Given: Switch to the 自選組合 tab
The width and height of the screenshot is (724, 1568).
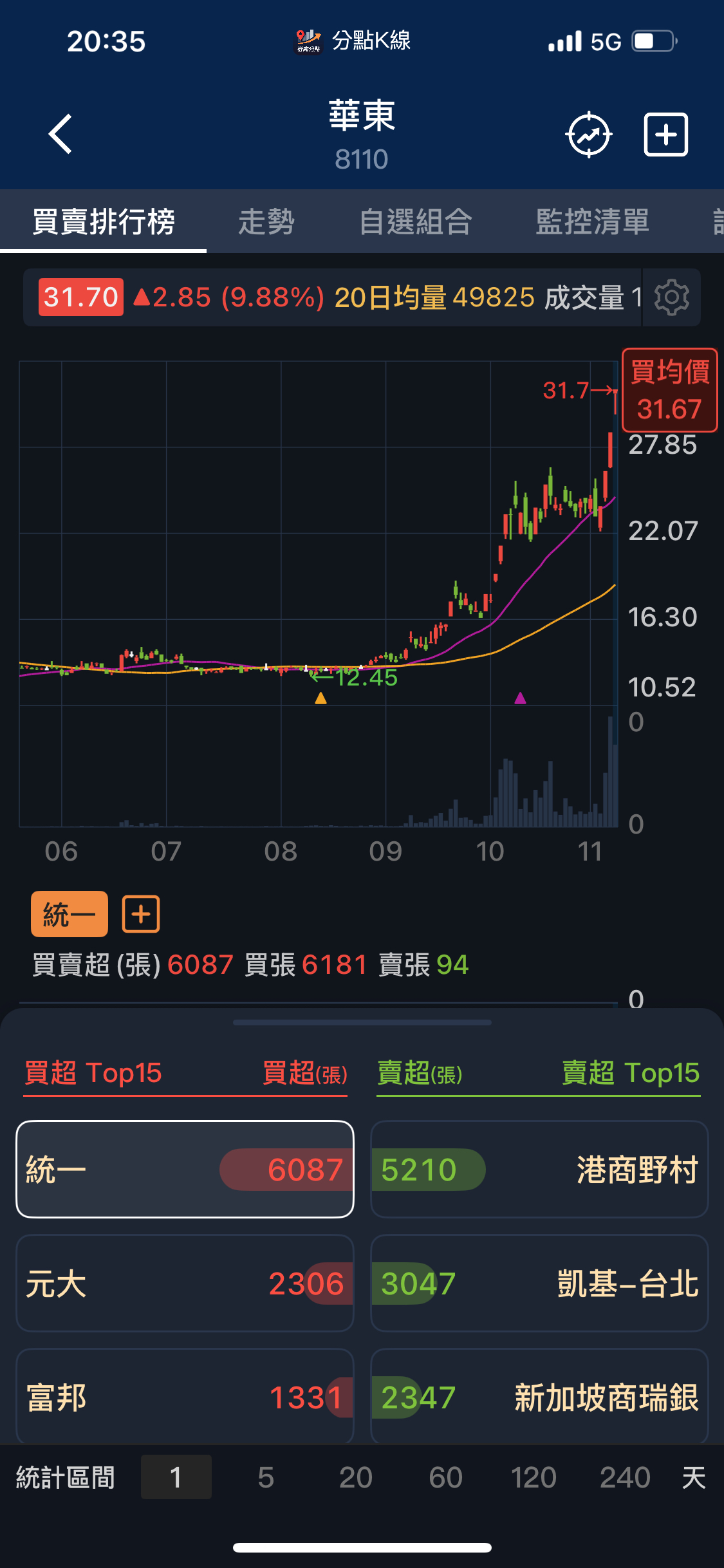Looking at the screenshot, I should pyautogui.click(x=416, y=222).
